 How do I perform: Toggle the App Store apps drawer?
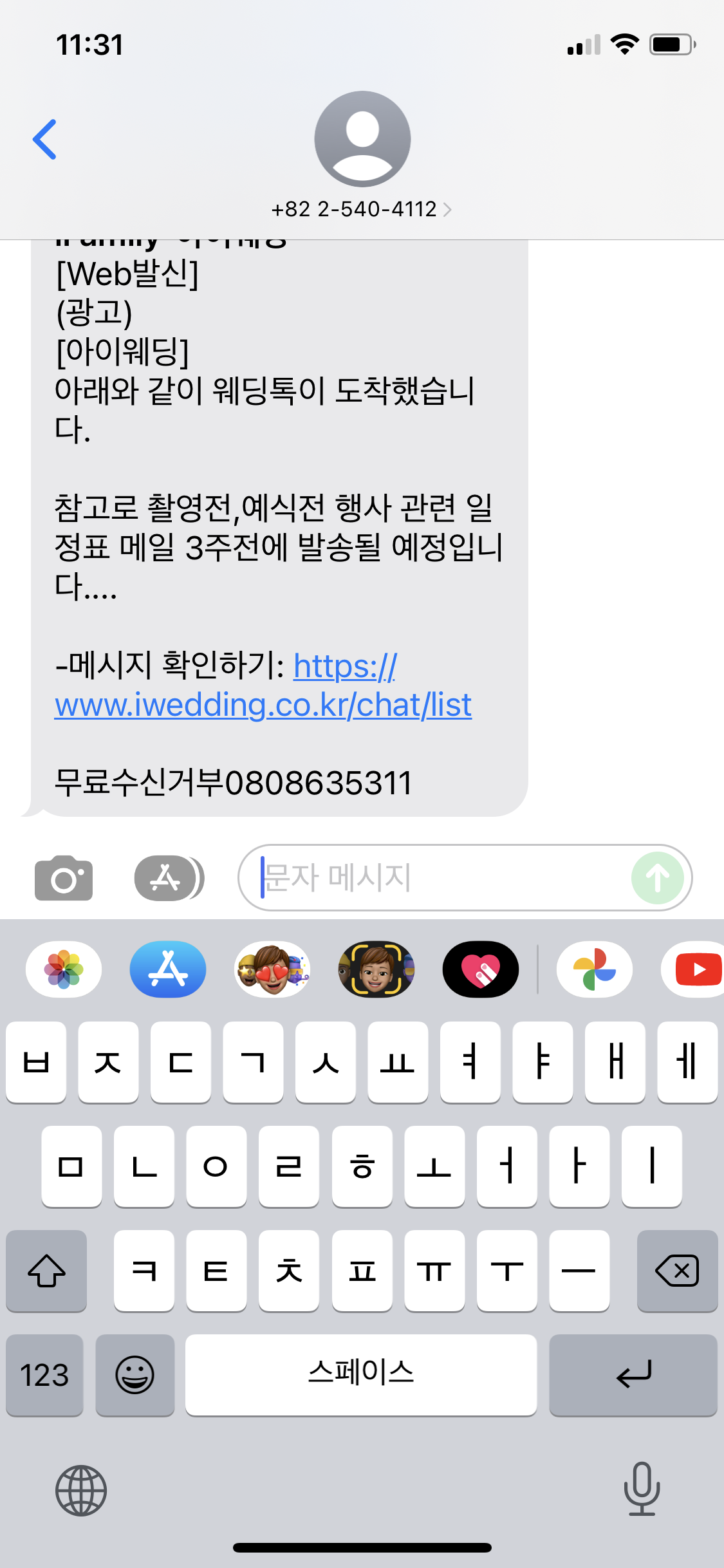pyautogui.click(x=168, y=878)
